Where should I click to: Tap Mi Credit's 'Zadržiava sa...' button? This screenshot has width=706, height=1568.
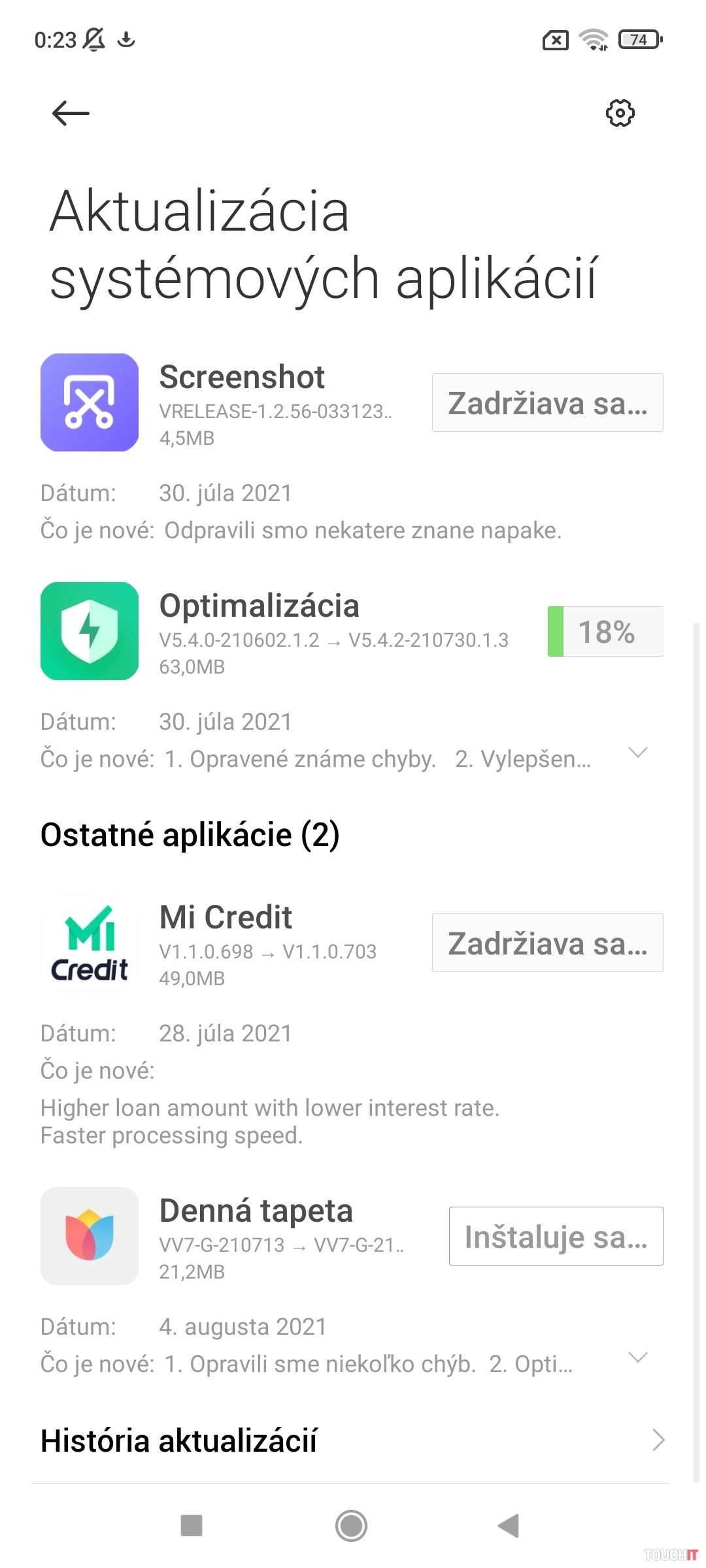(547, 943)
